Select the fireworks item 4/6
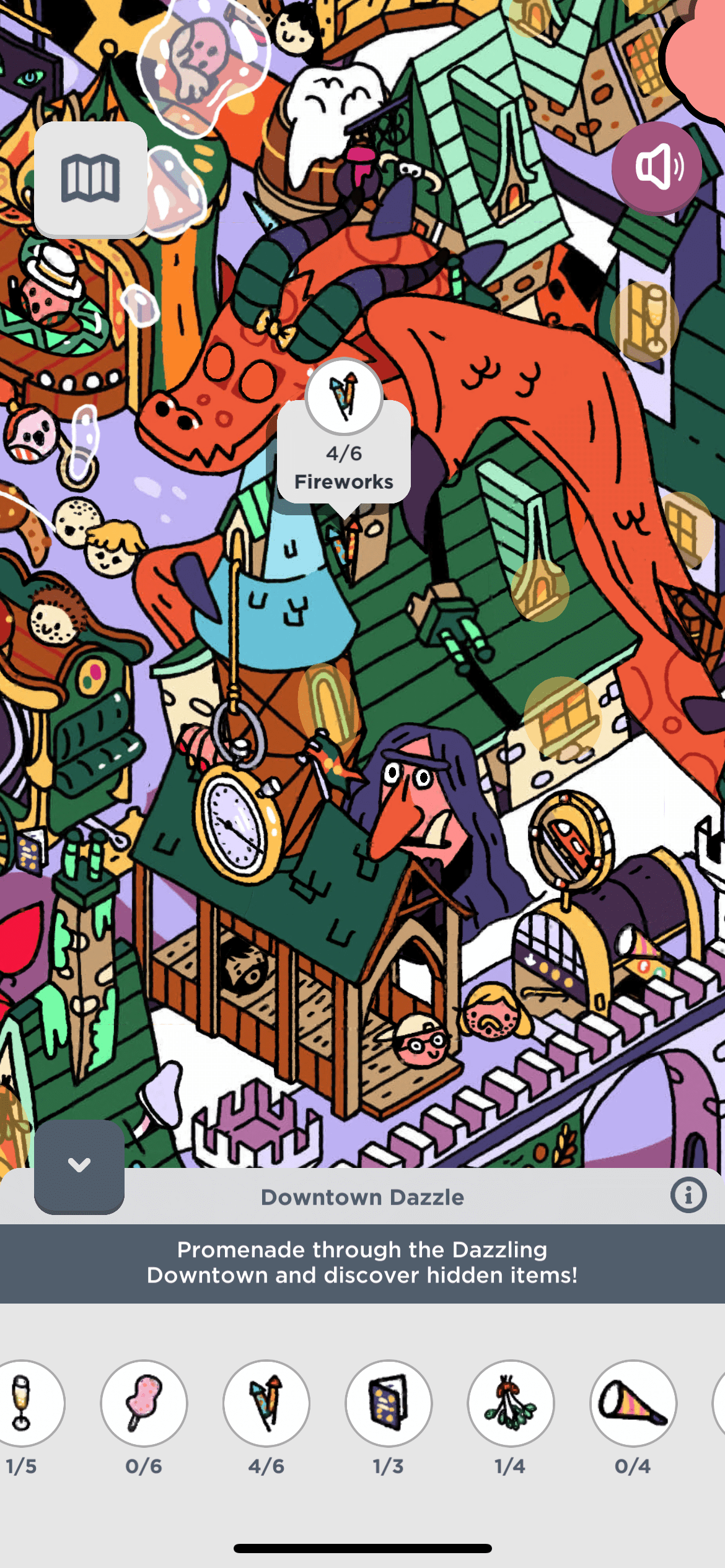 266,1403
